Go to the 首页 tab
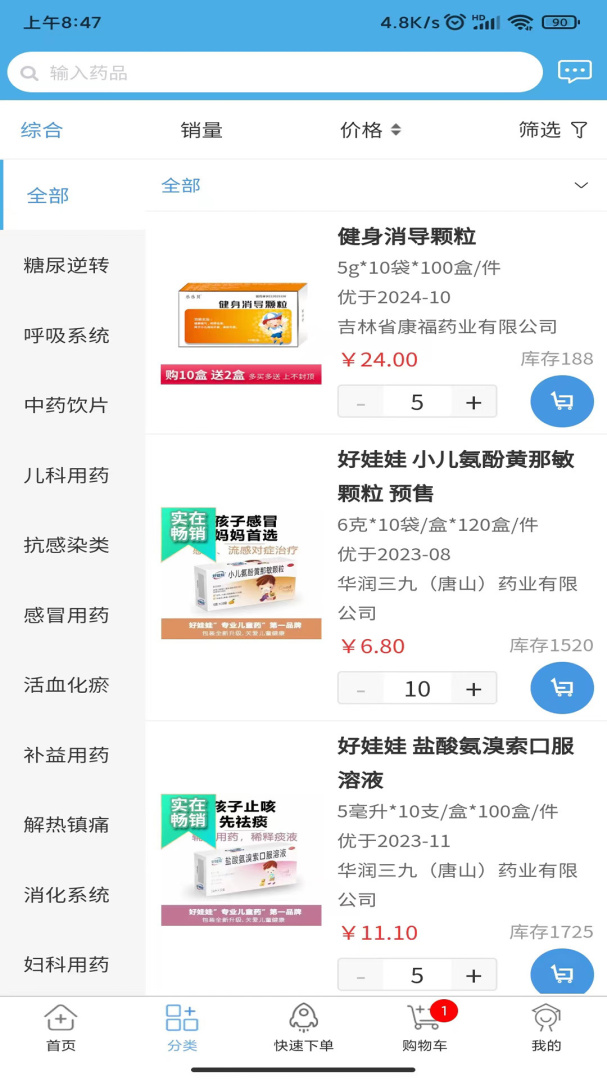Image resolution: width=607 pixels, height=1080 pixels. 61,1028
